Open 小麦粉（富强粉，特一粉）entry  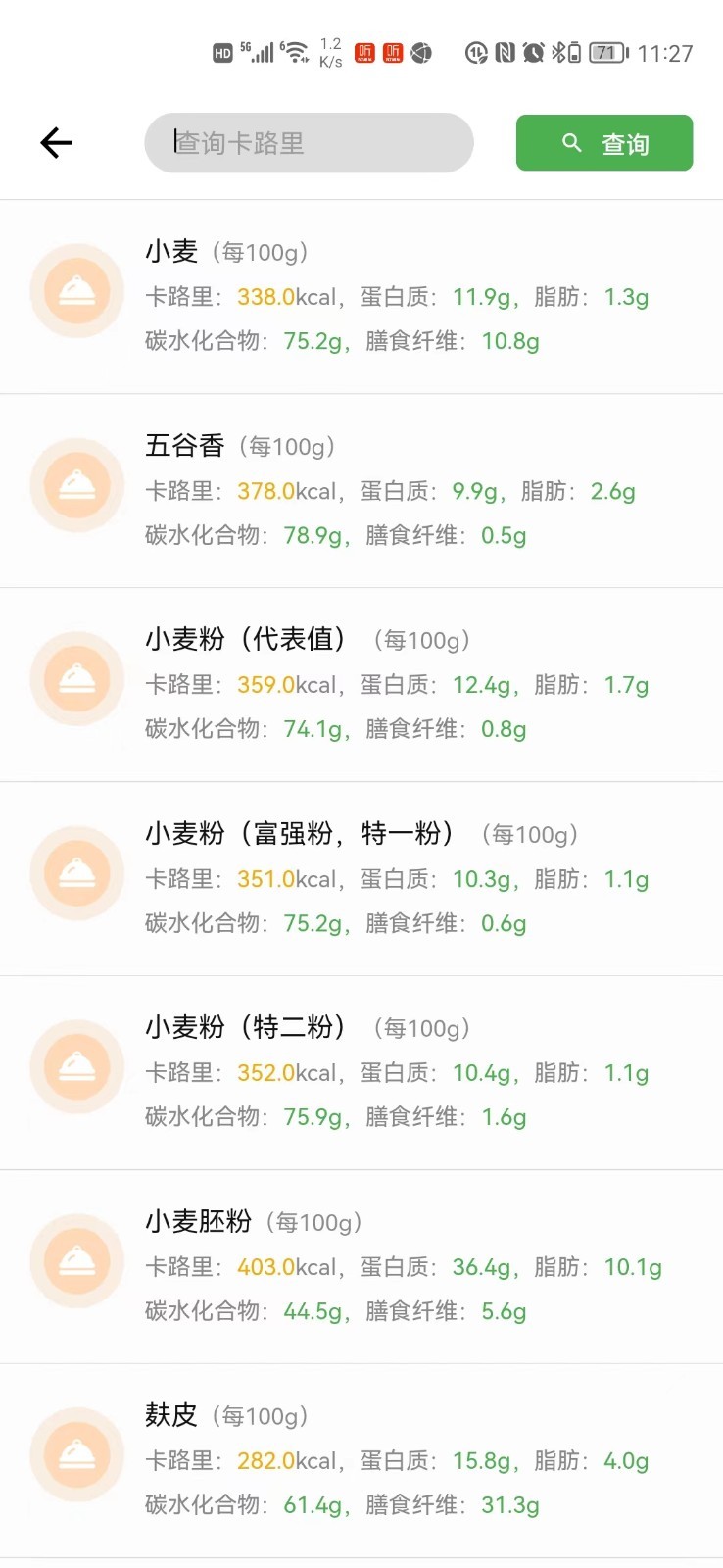361,879
